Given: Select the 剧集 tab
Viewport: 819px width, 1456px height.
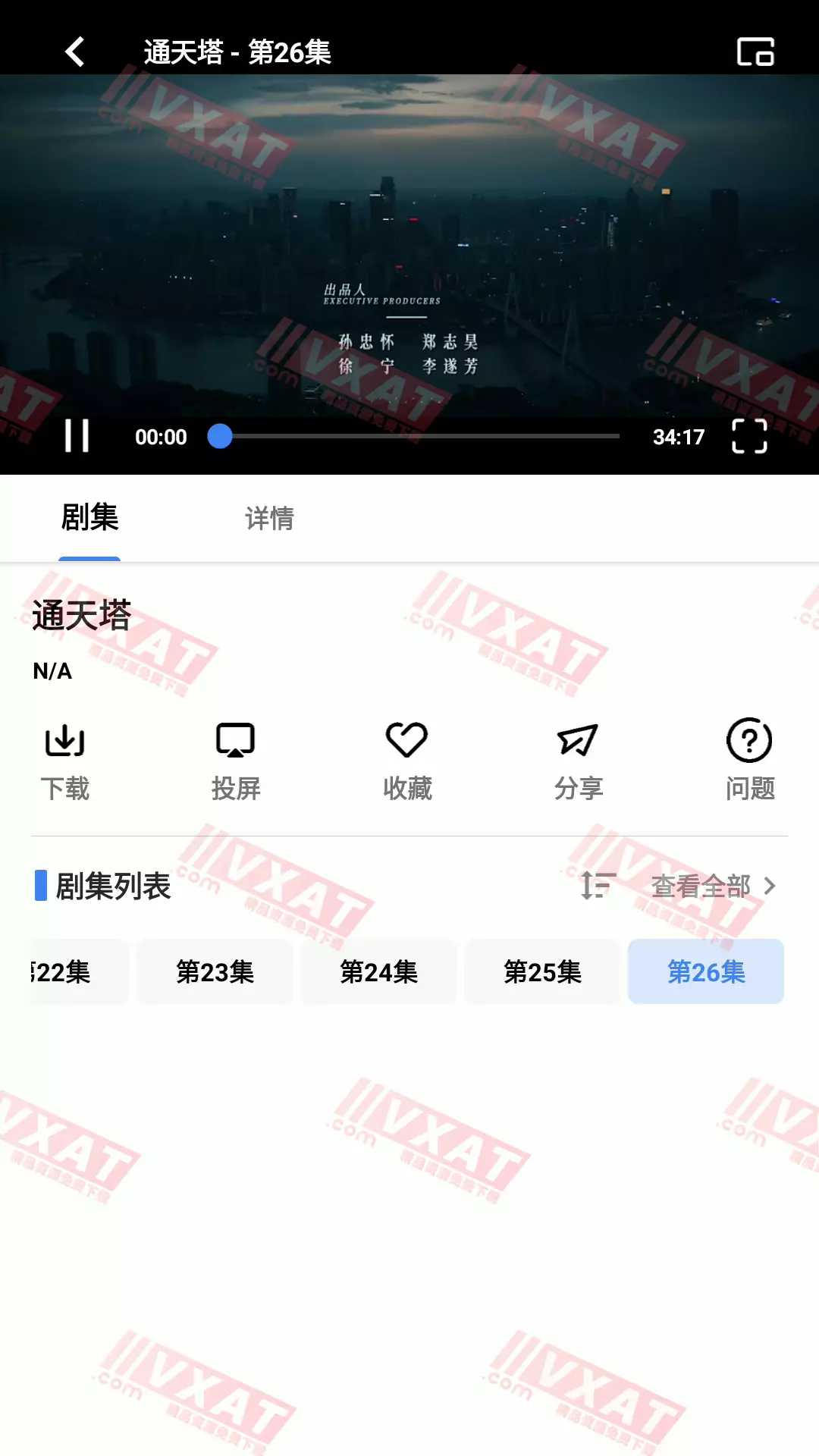Looking at the screenshot, I should click(89, 519).
